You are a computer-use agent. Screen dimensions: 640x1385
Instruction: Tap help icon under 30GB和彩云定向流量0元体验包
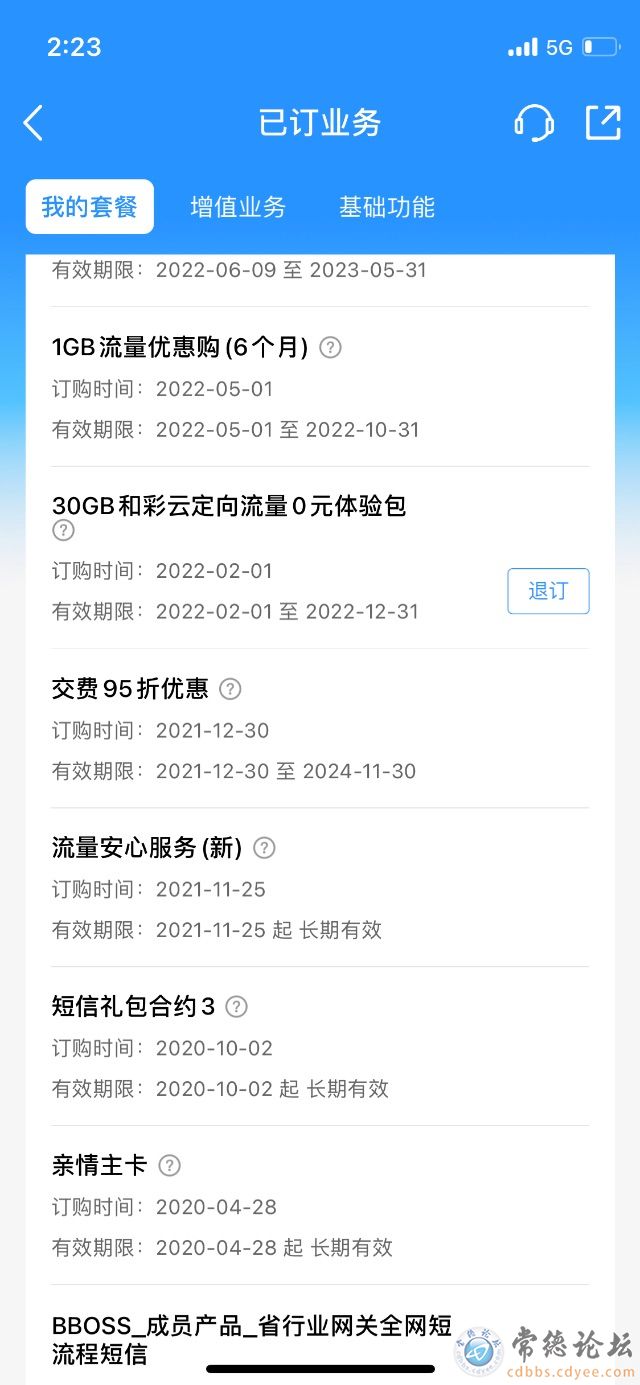click(x=63, y=531)
